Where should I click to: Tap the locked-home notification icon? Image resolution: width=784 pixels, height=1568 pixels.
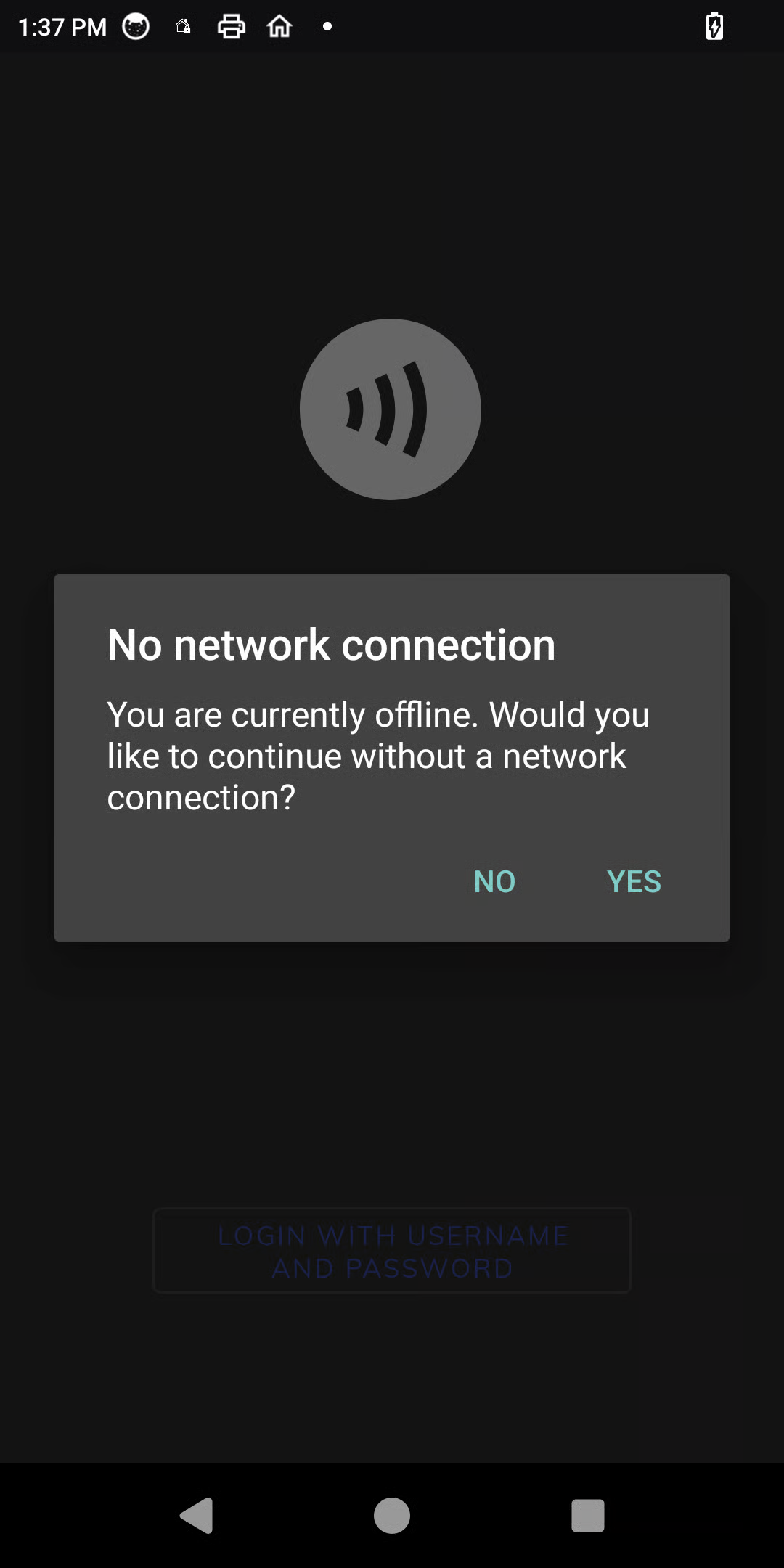click(x=182, y=26)
